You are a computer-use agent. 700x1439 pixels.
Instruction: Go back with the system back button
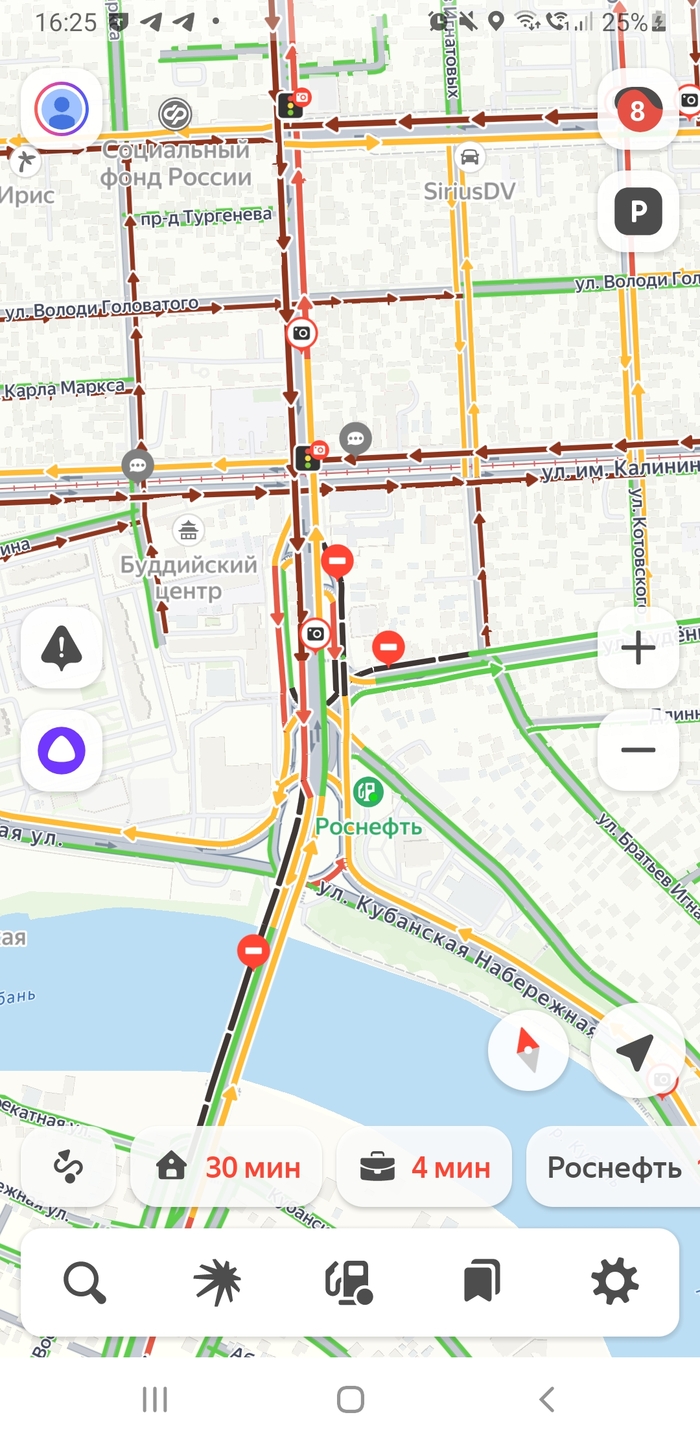[546, 1399]
